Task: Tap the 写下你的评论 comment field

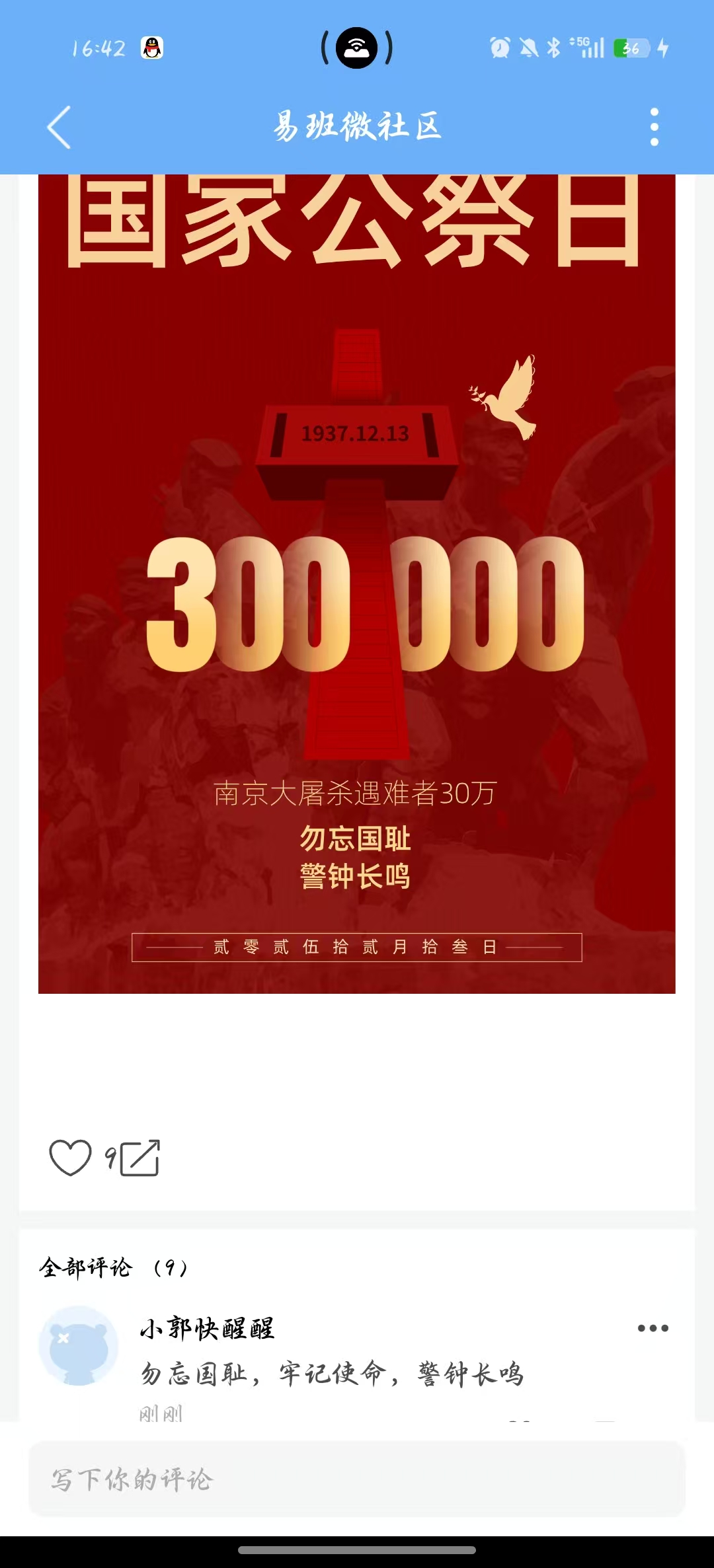Action: point(357,1479)
